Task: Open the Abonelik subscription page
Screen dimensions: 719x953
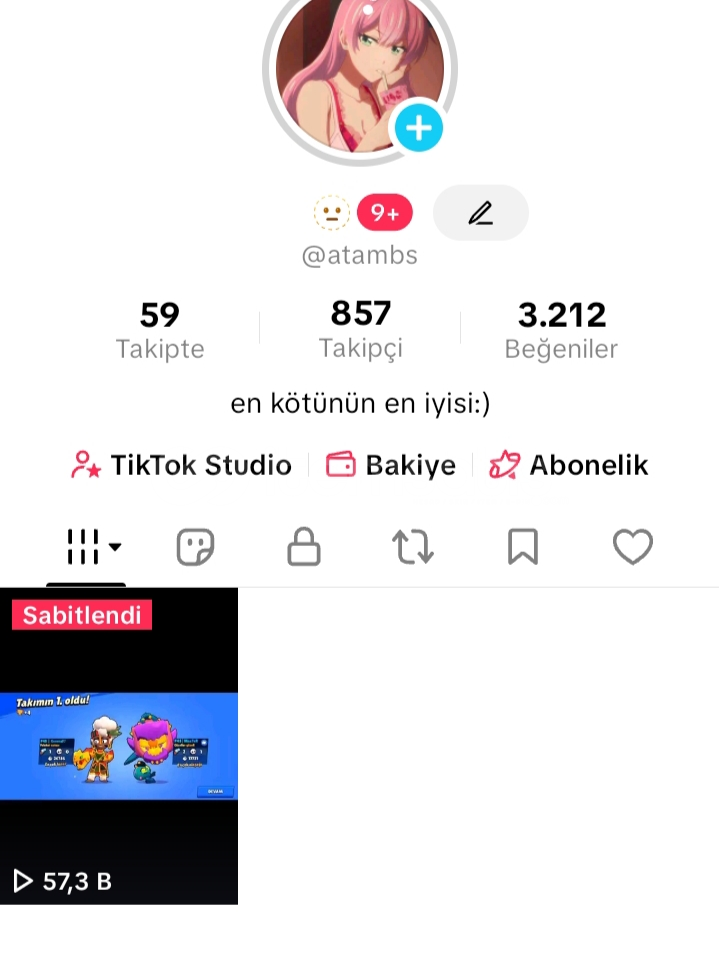Action: click(x=569, y=465)
